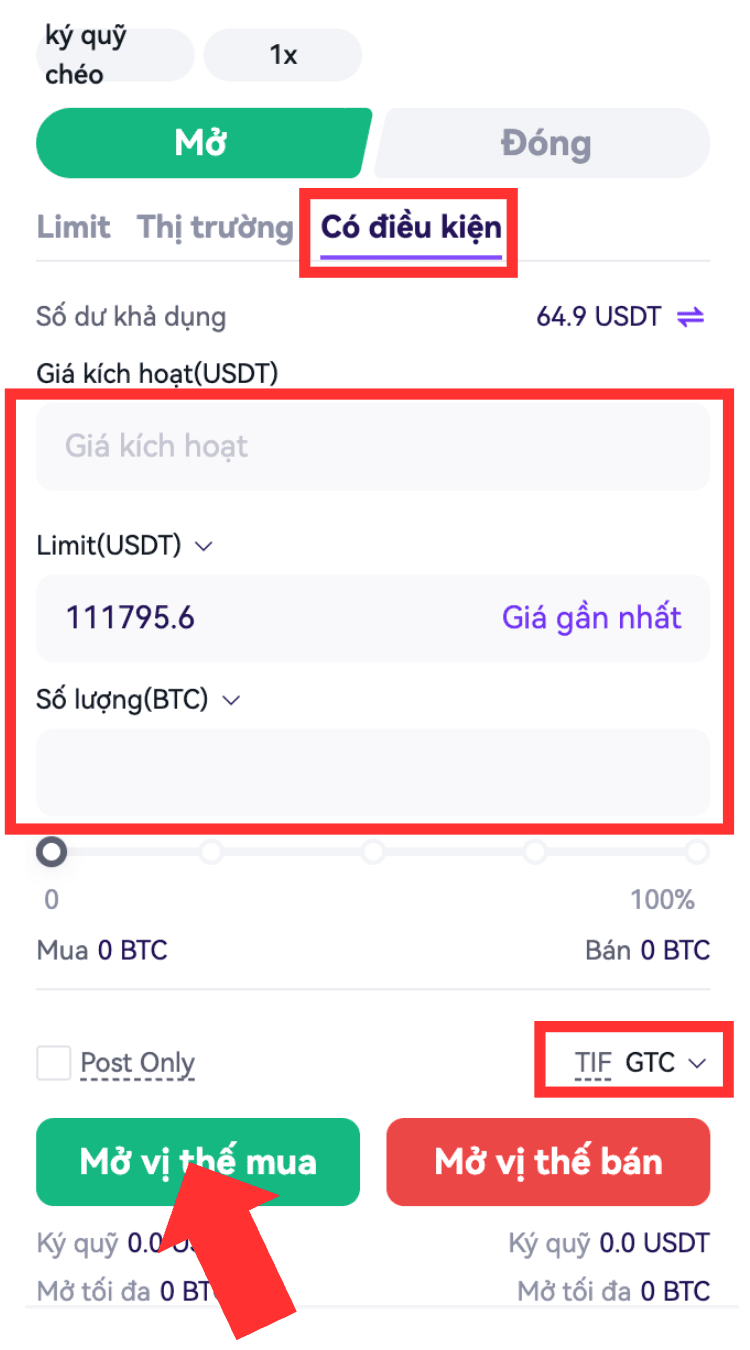Open the TIF GTC dropdown
This screenshot has width=750, height=1350.
(x=641, y=1063)
